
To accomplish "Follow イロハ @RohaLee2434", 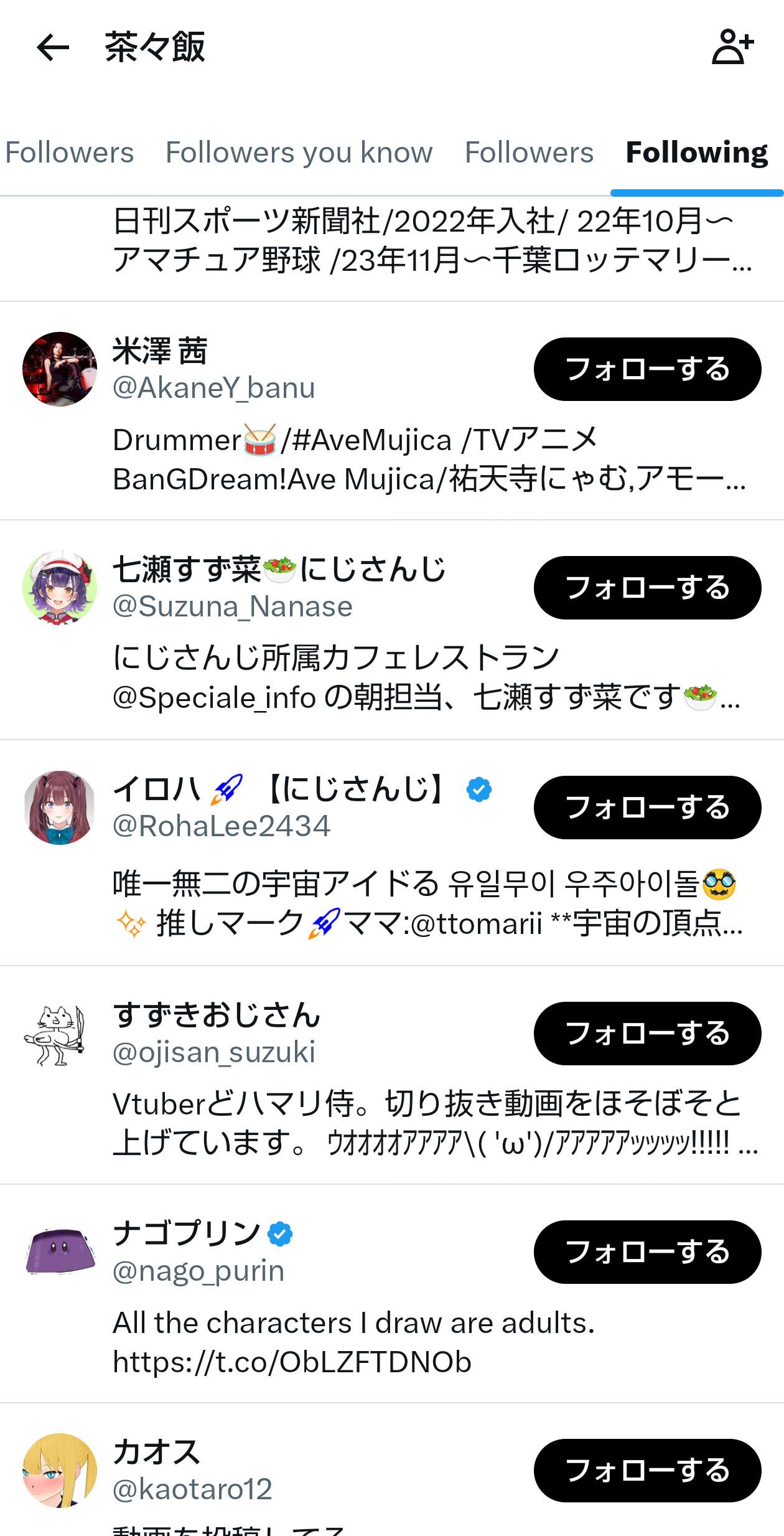I will (x=647, y=808).
